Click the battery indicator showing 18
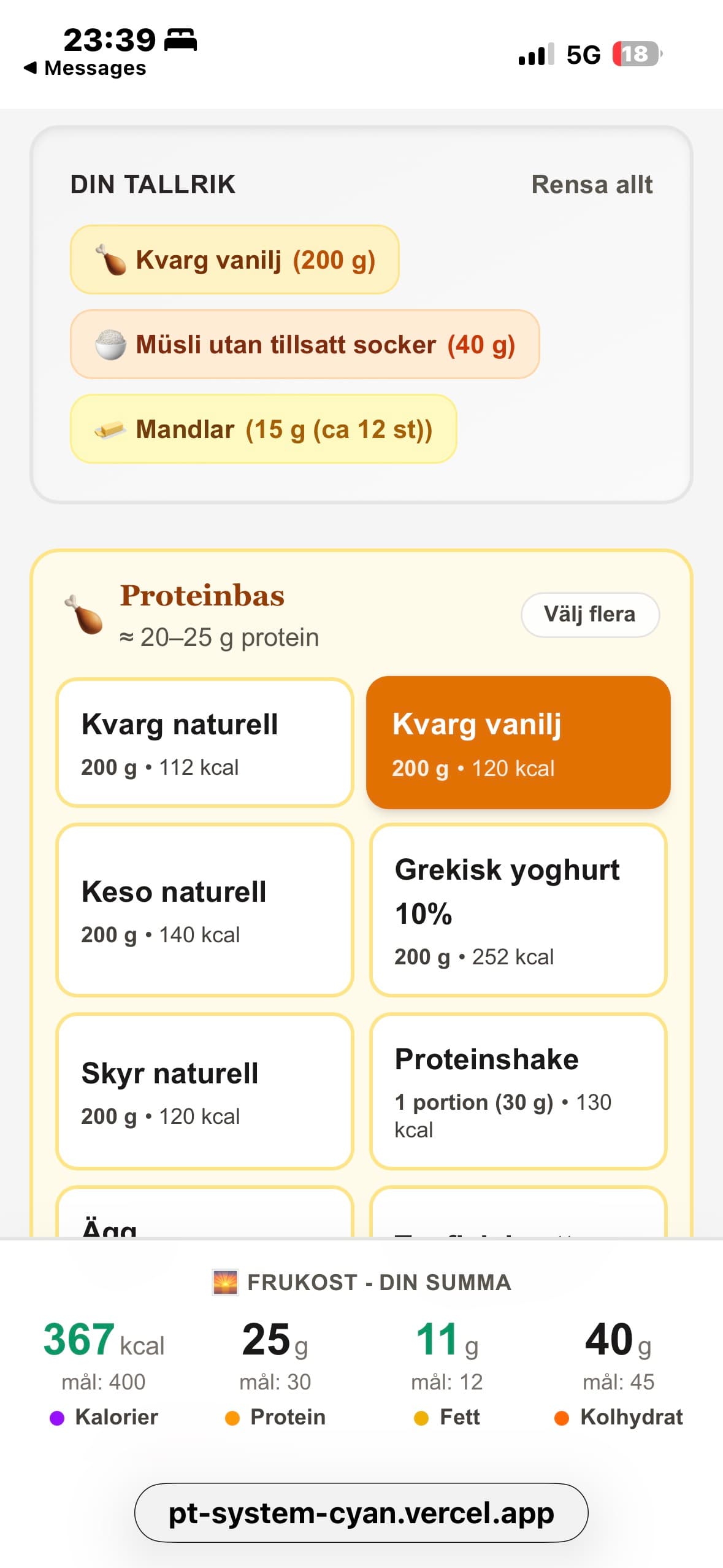The image size is (723, 1568). click(x=636, y=55)
